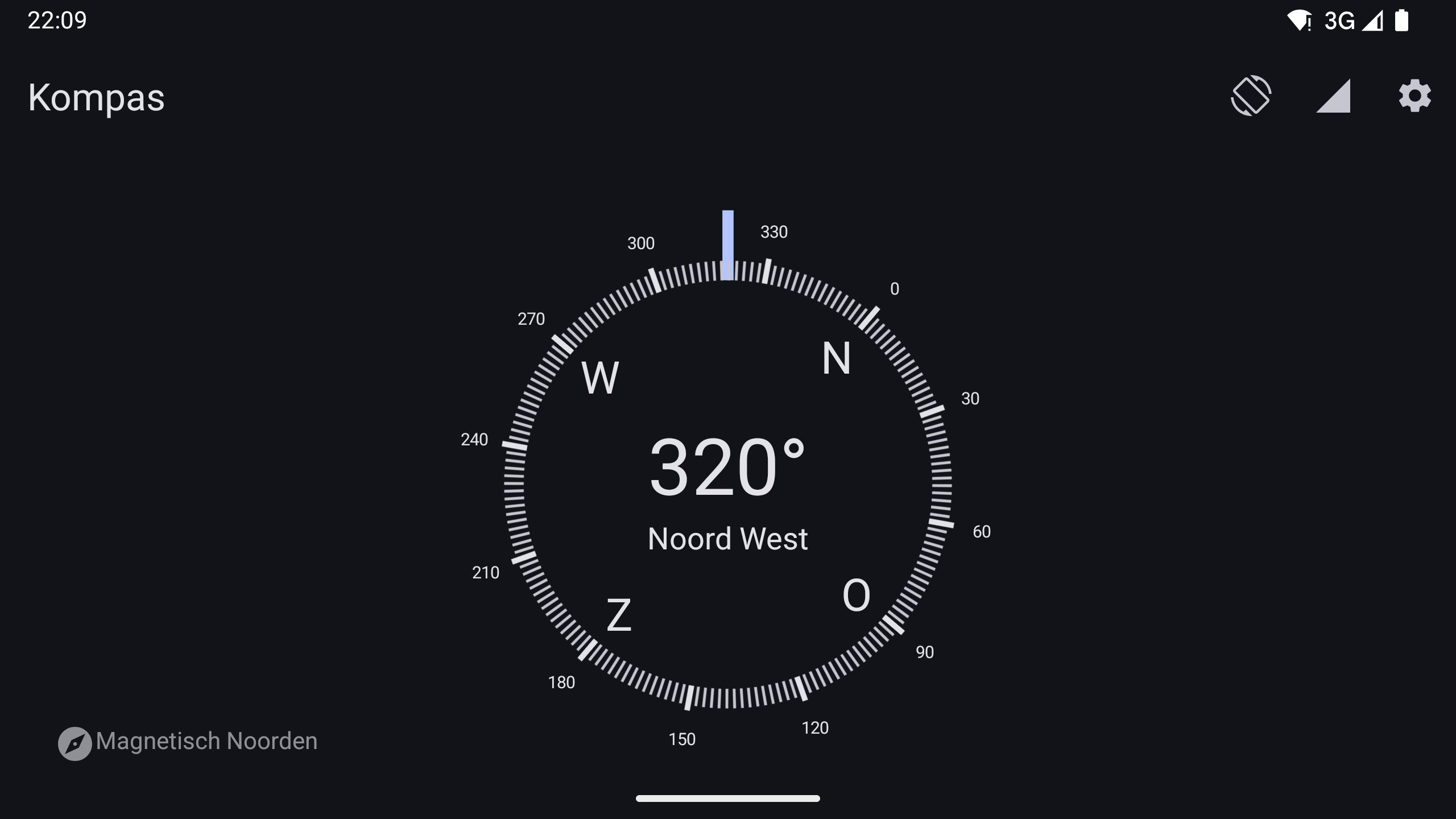Toggle the screen rotation lock icon
The image size is (1456, 819).
coord(1251,96)
